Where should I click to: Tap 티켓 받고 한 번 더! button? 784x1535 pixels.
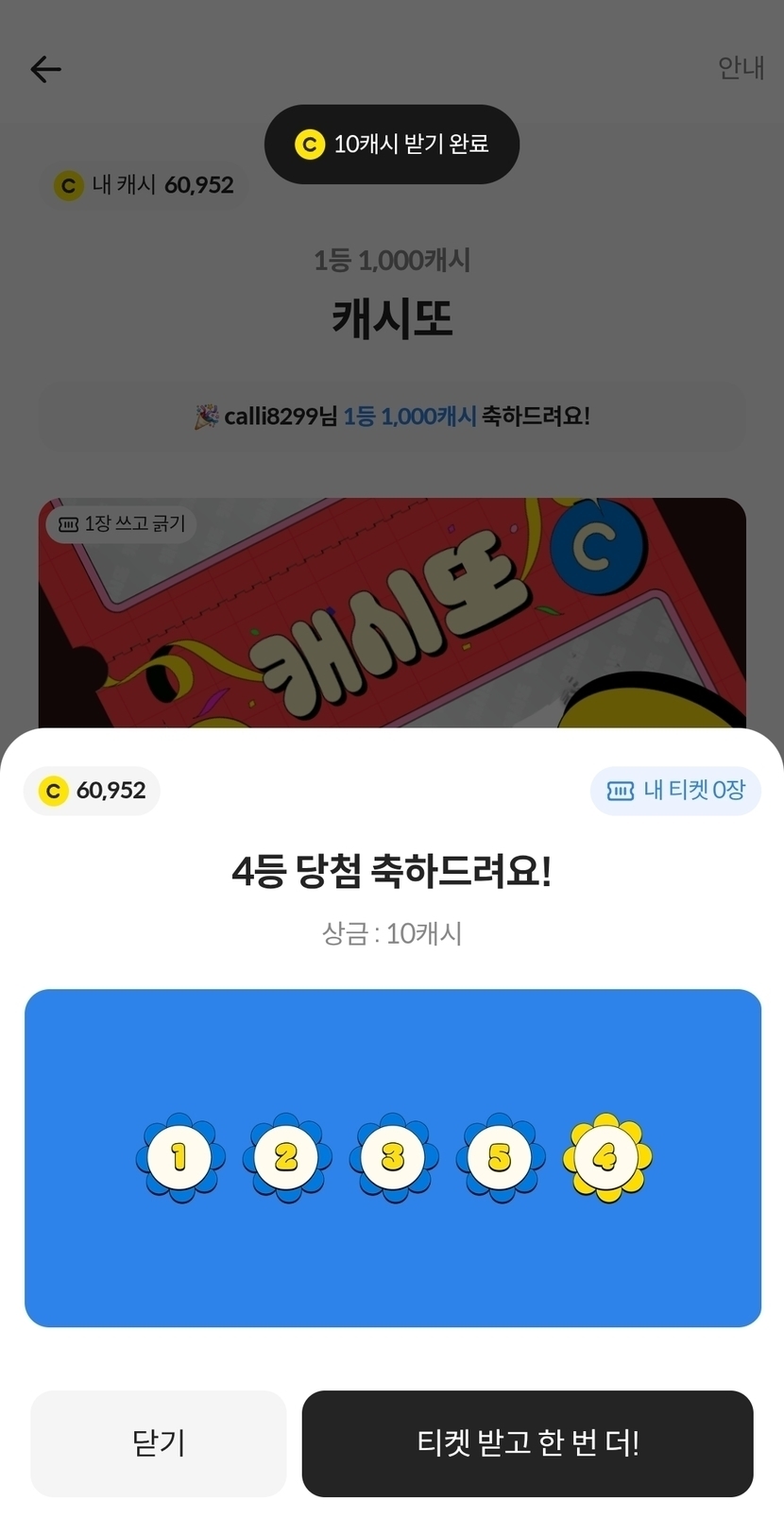click(527, 1443)
